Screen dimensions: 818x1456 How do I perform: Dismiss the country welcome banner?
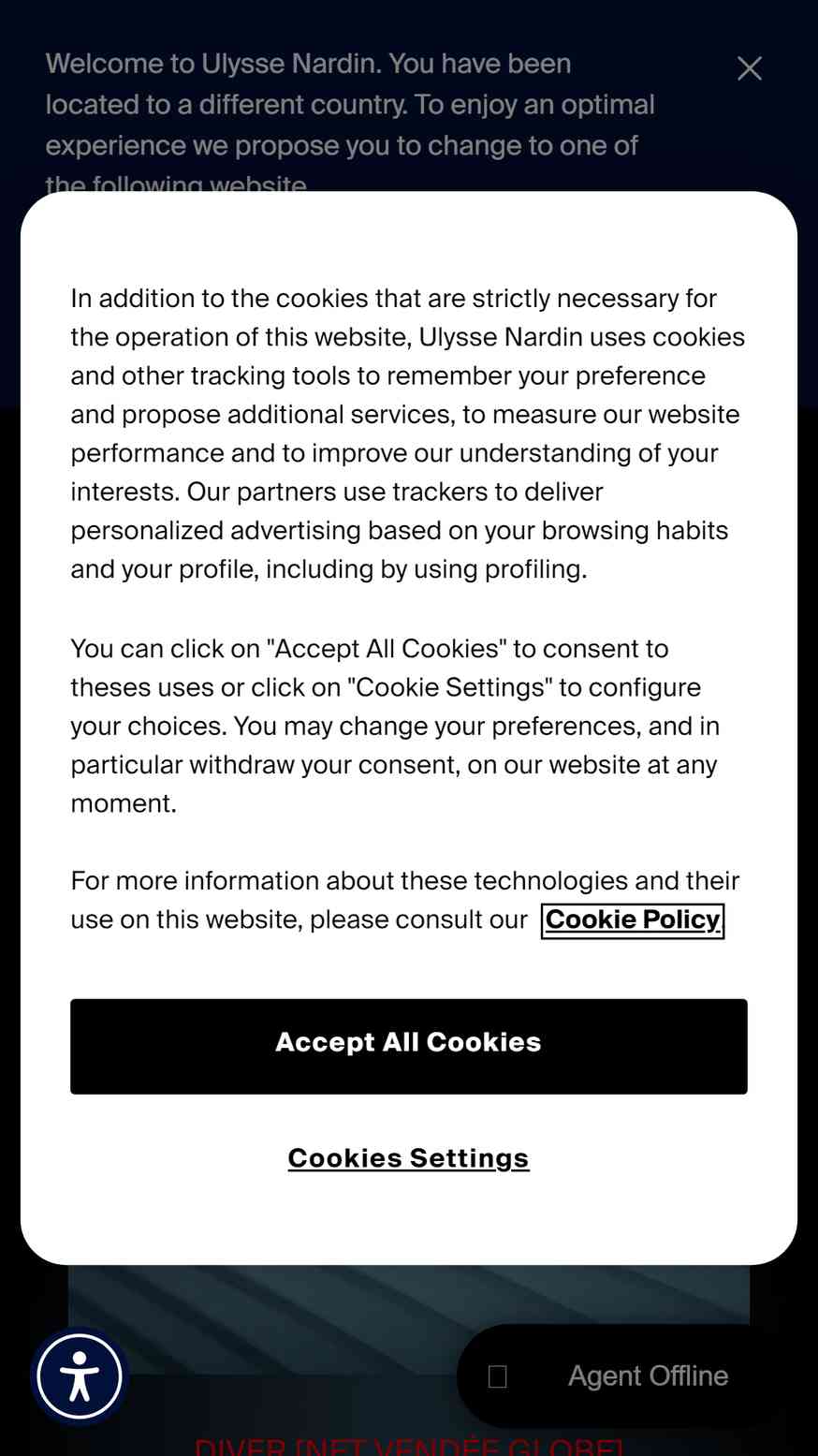click(750, 68)
